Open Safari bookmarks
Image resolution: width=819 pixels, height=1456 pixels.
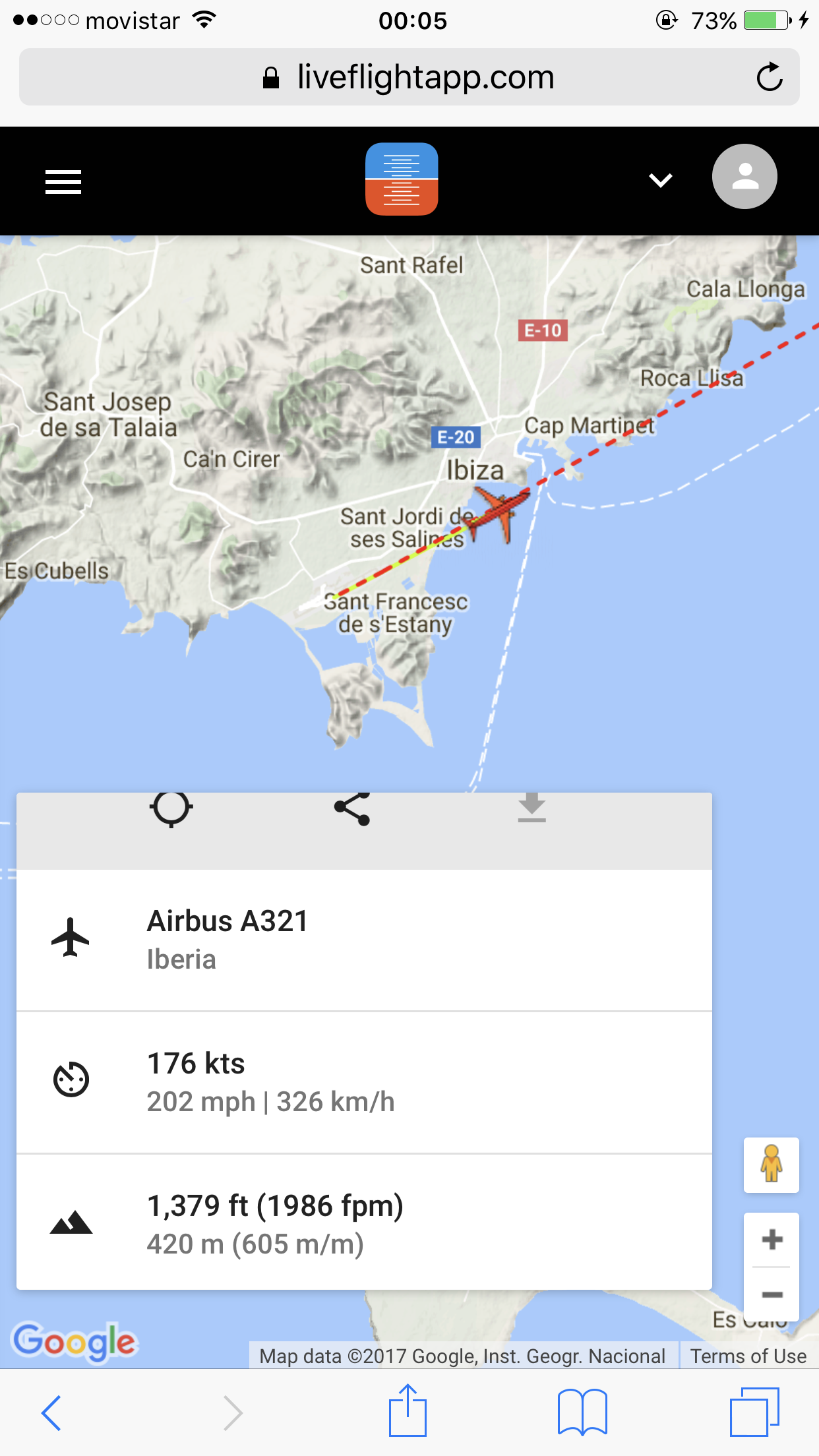pos(582,1412)
